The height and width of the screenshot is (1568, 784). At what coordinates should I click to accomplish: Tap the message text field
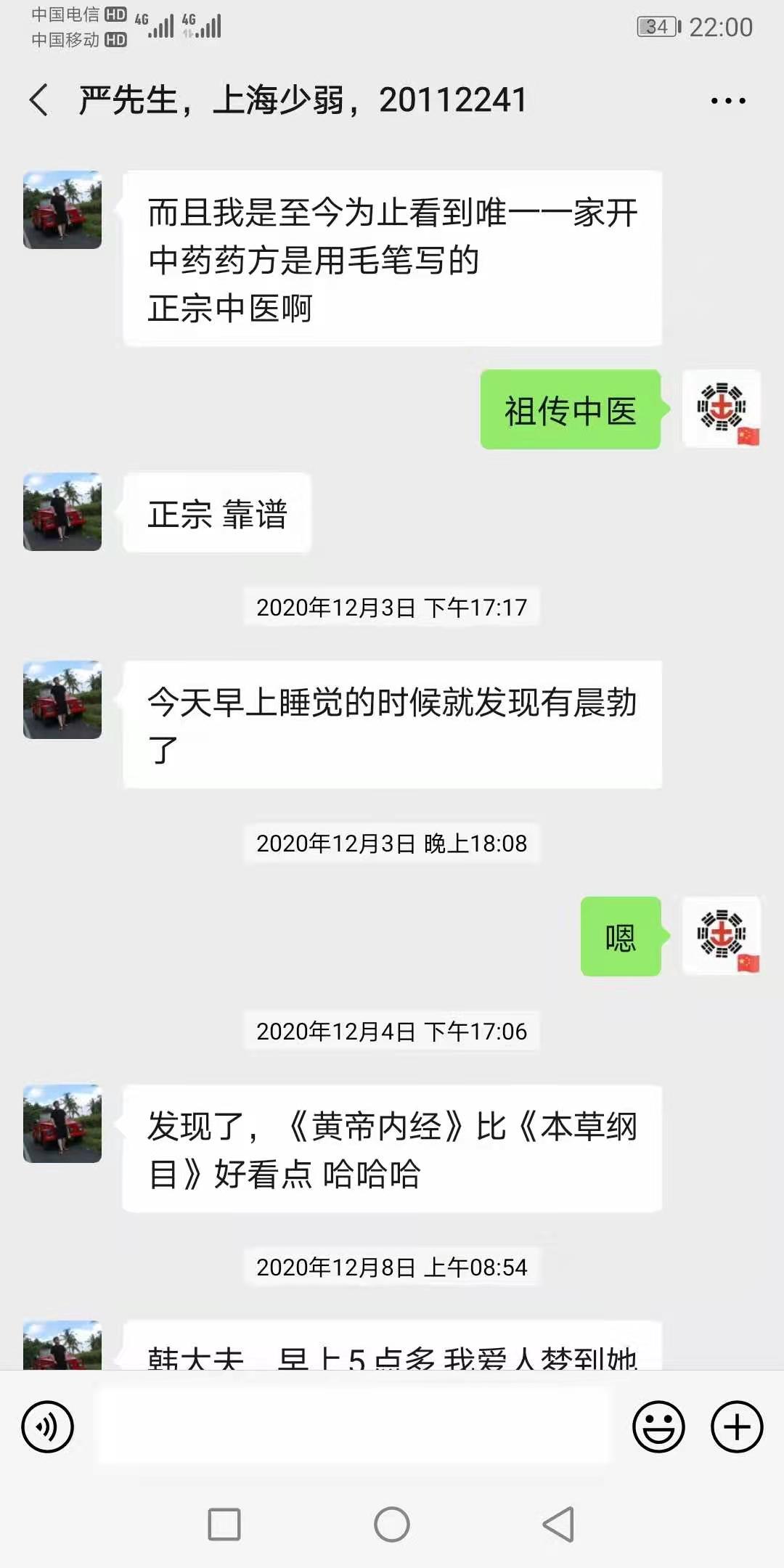coord(354,1426)
